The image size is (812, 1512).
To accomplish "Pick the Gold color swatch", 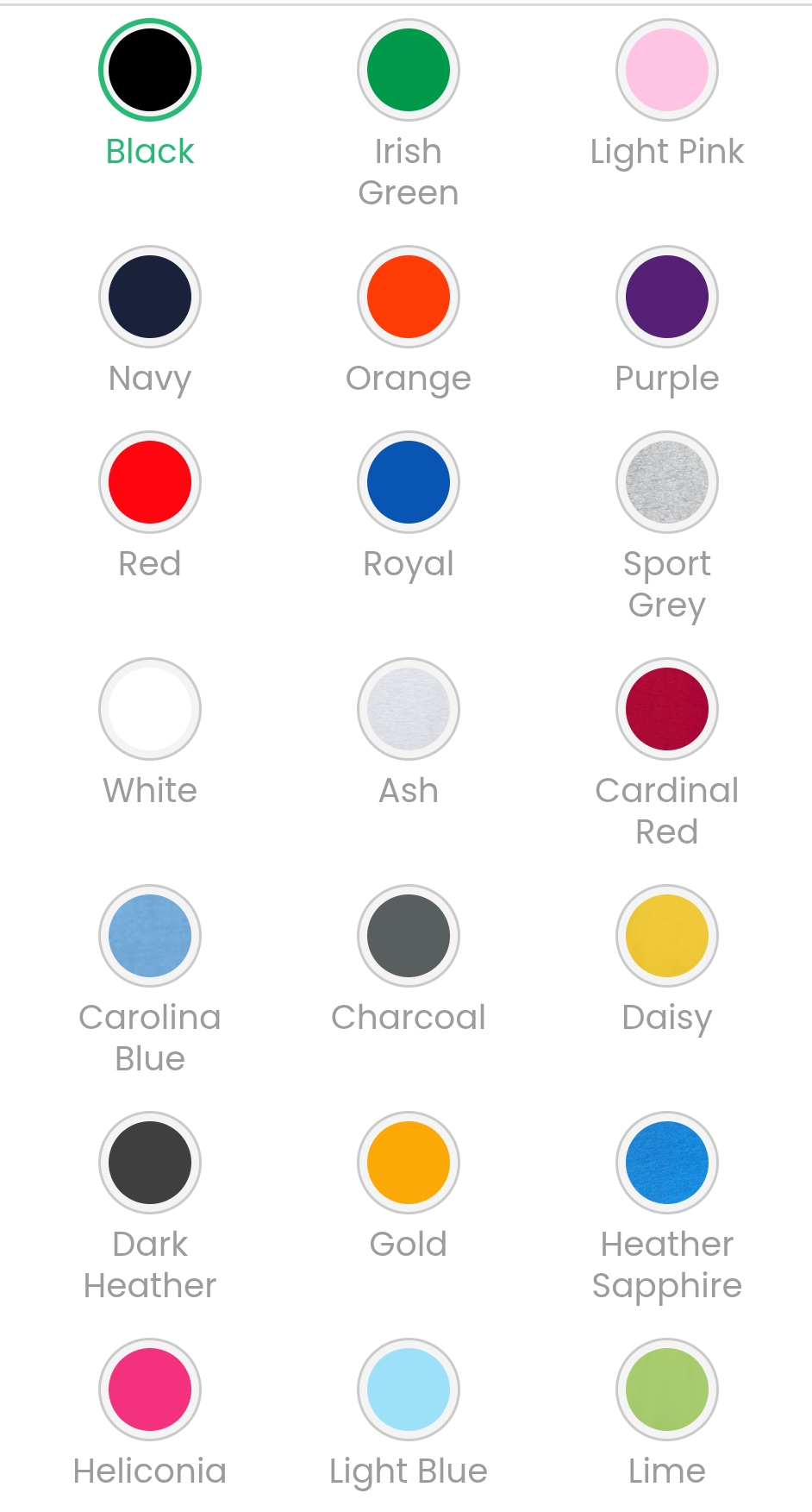I will point(409,1163).
